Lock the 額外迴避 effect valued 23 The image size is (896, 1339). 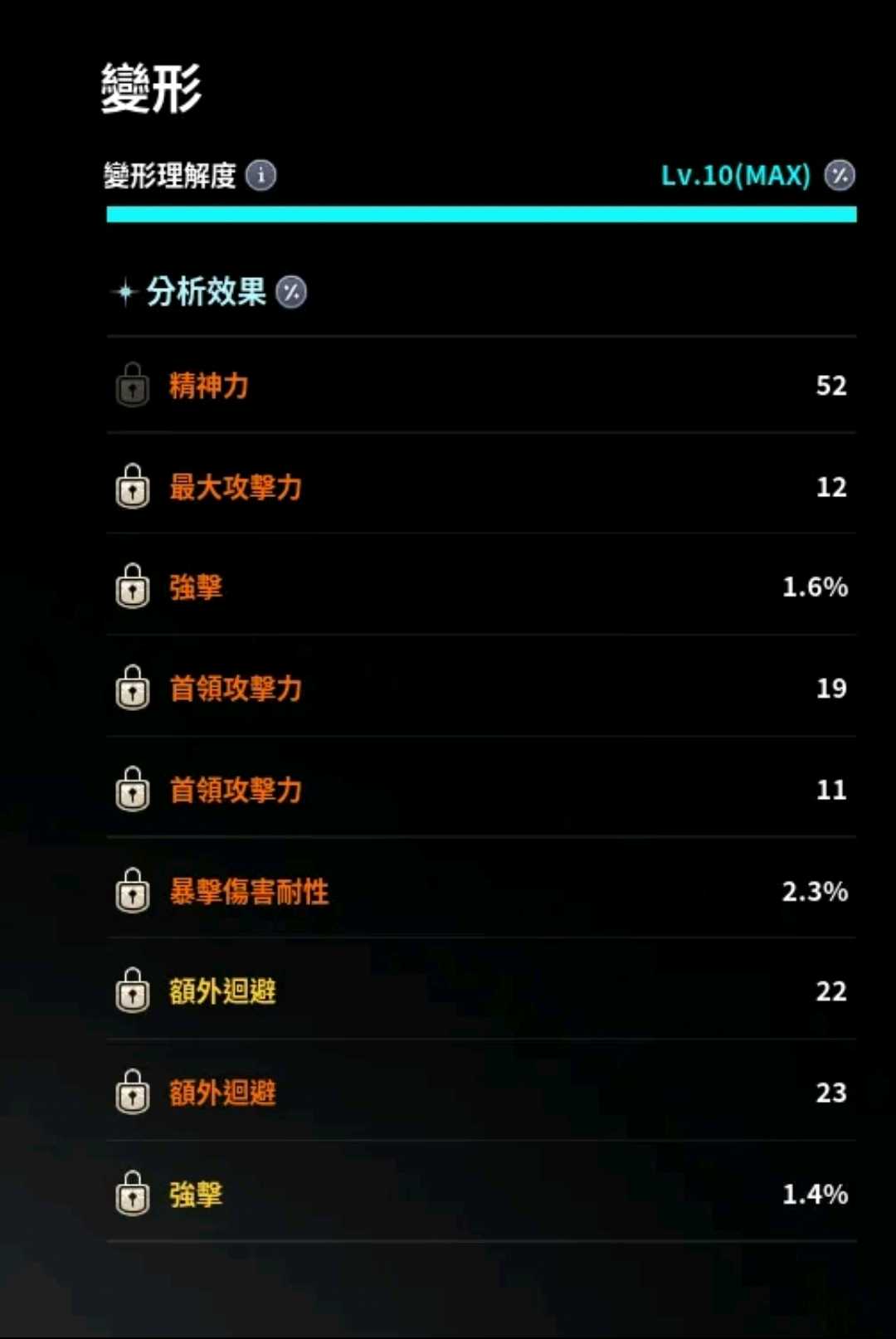pos(133,1093)
